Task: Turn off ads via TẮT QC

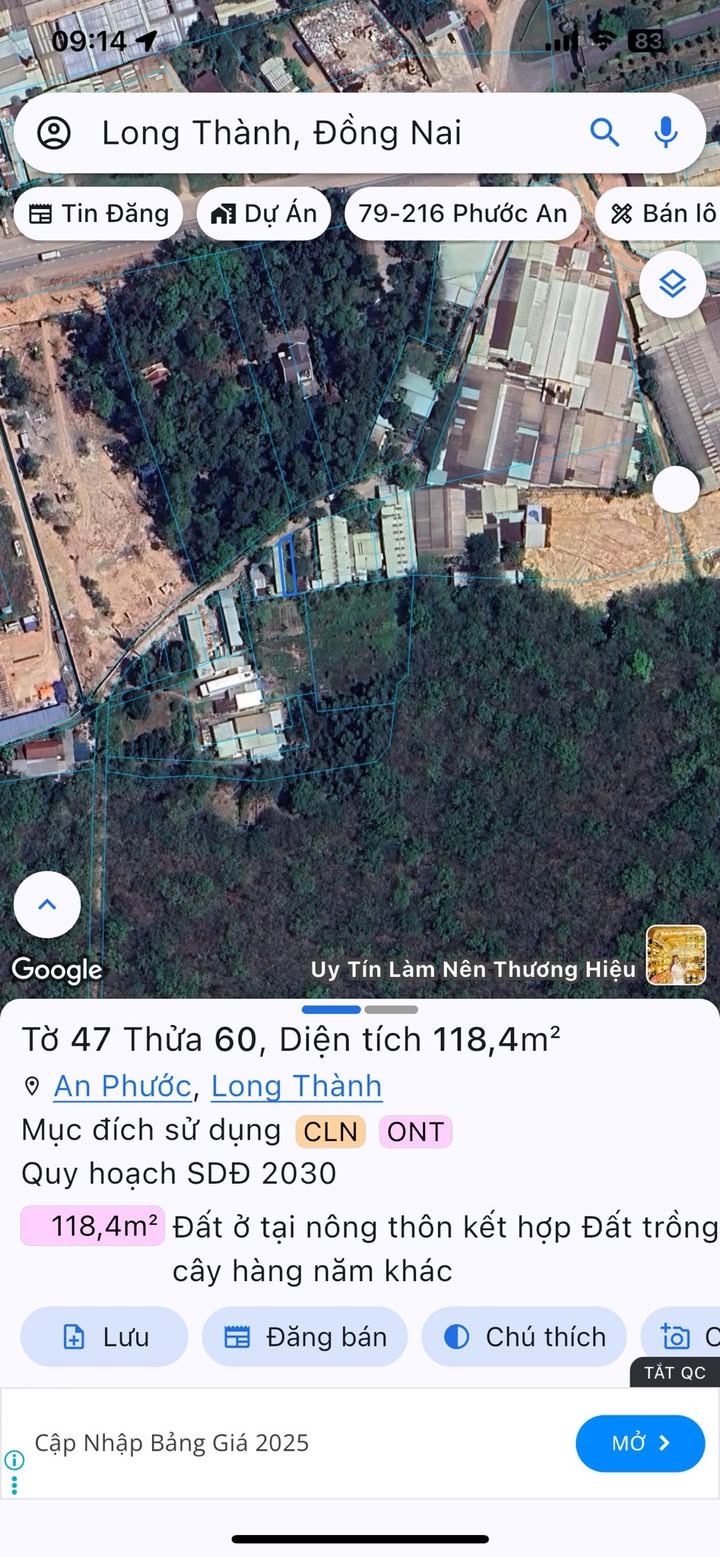Action: coord(674,1372)
